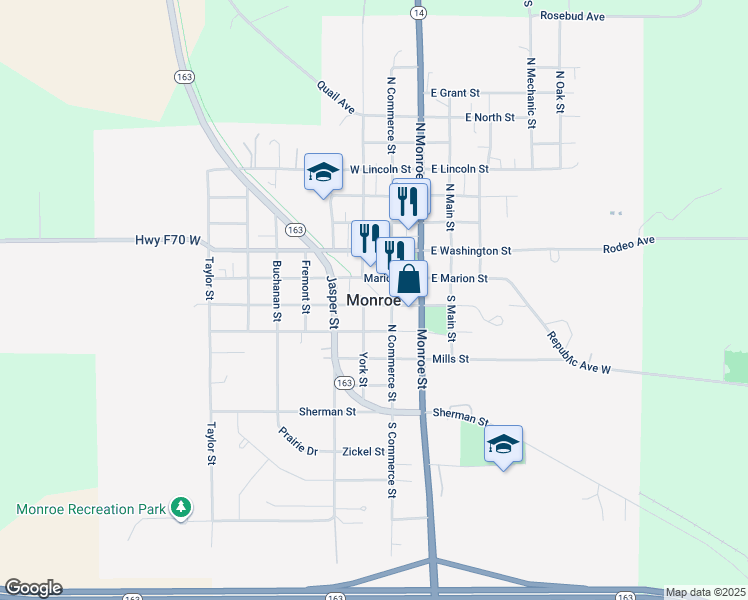748x600 pixels.
Task: Tap the shopping bag marker on Marion St
Action: pos(408,279)
